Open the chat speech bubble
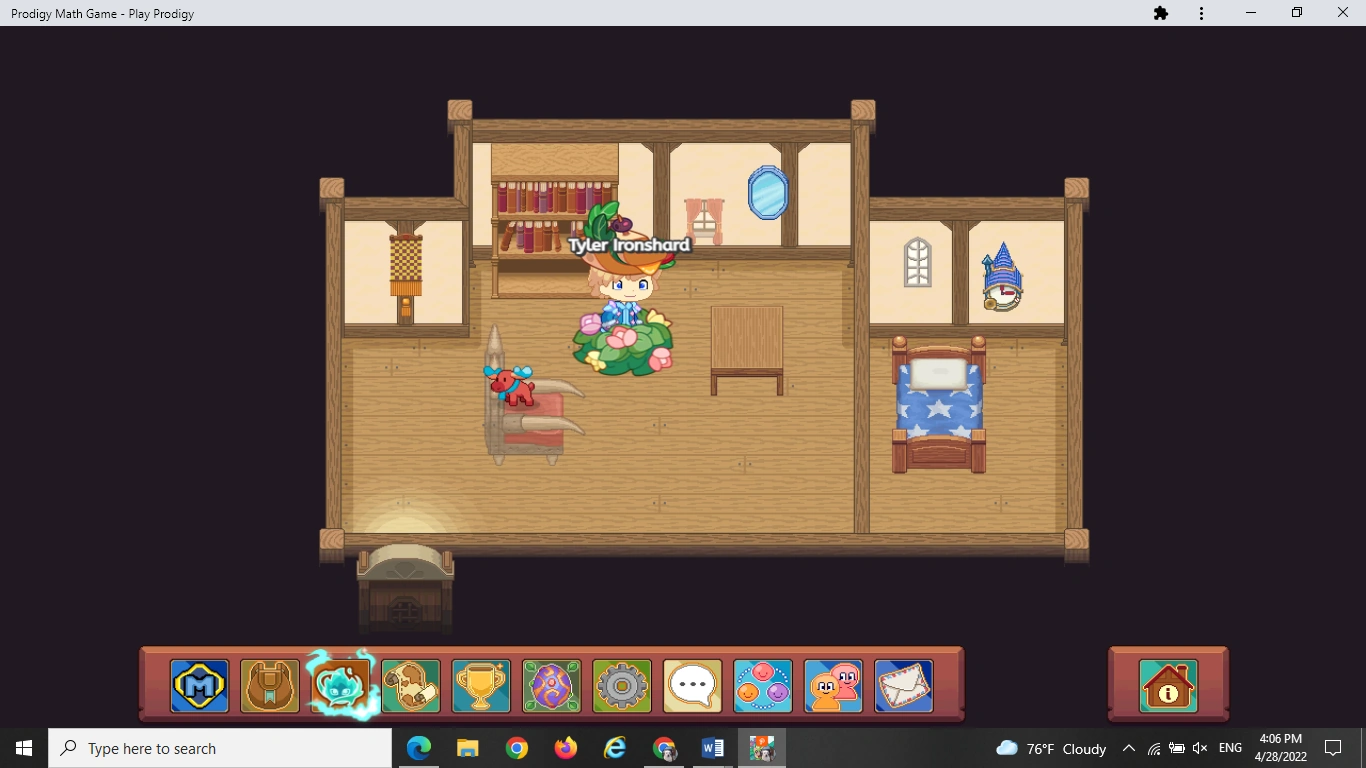This screenshot has width=1366, height=768. (692, 686)
